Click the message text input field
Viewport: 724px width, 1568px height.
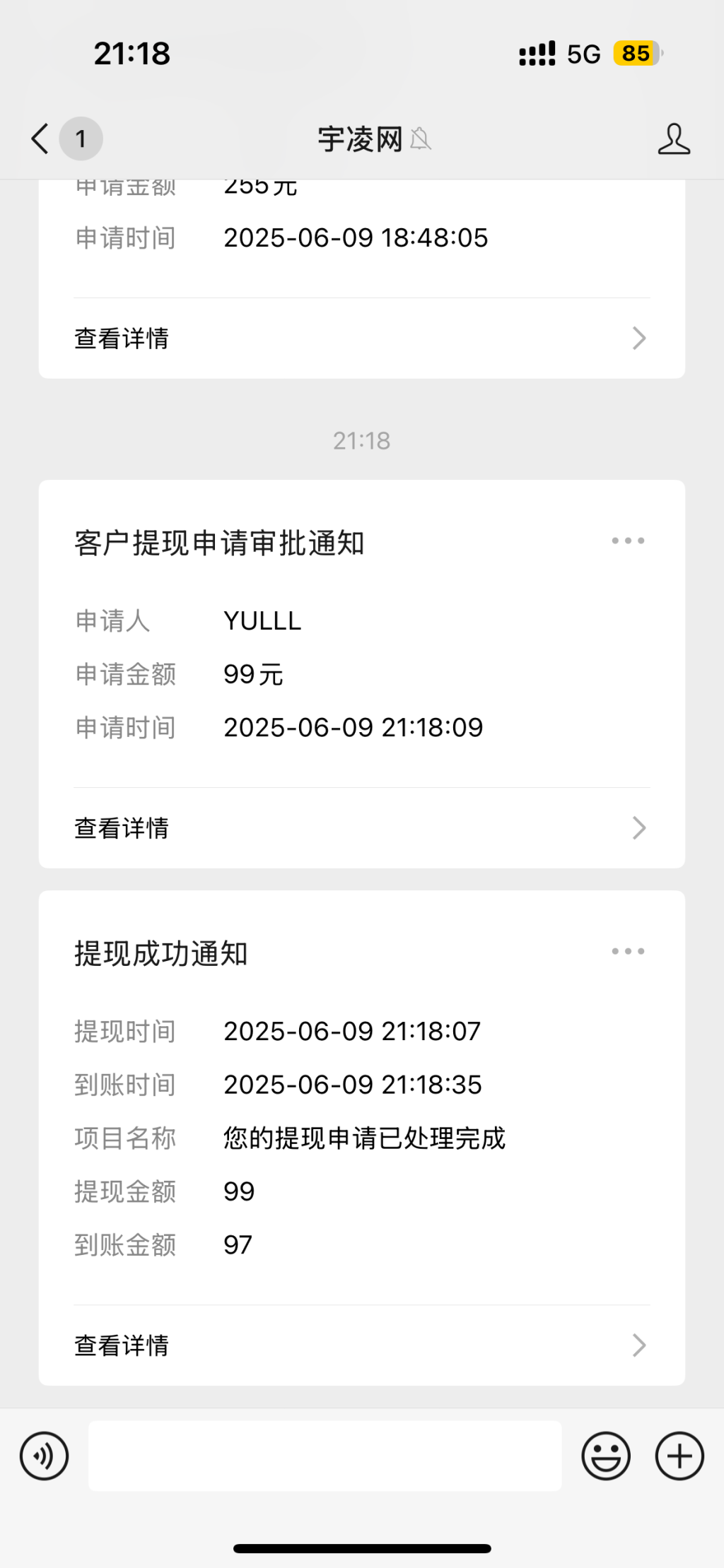click(325, 1456)
